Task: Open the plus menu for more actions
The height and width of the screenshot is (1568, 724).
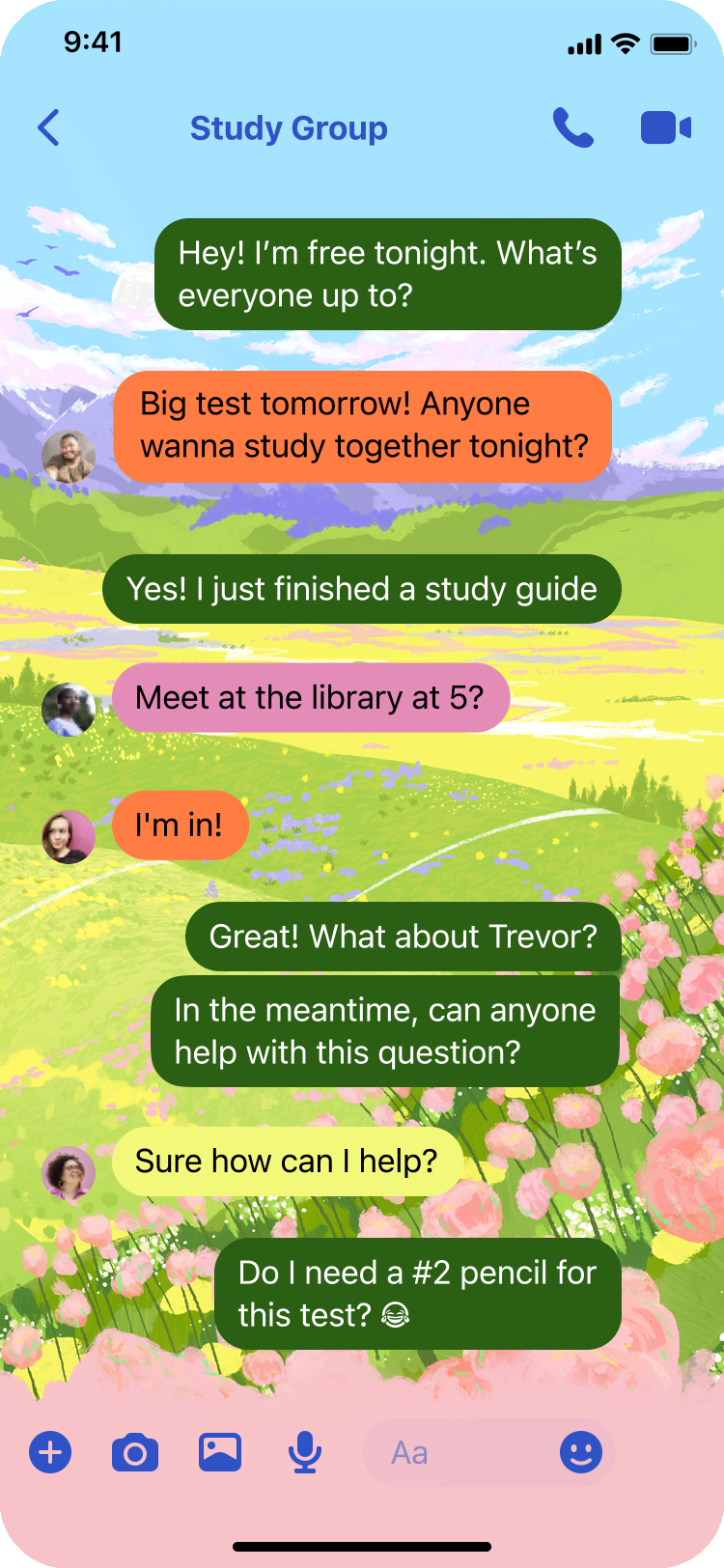Action: point(50,1452)
